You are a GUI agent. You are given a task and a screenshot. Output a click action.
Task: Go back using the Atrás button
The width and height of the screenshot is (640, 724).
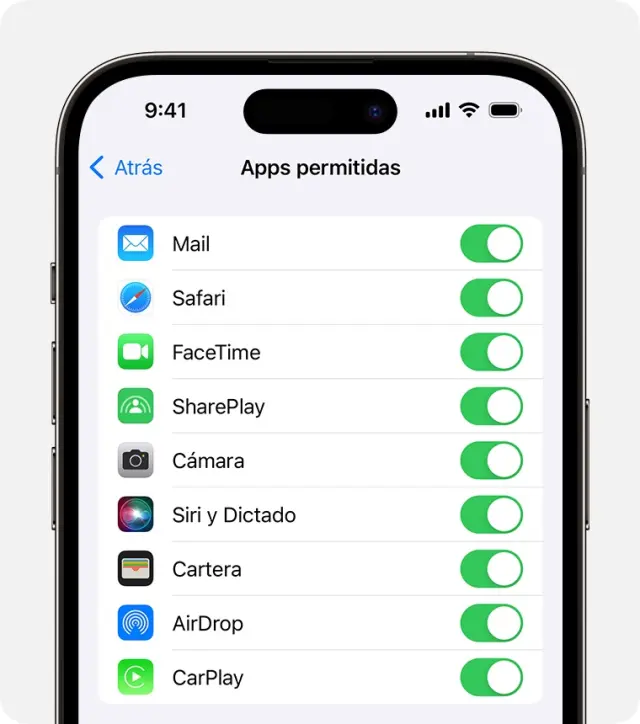126,168
